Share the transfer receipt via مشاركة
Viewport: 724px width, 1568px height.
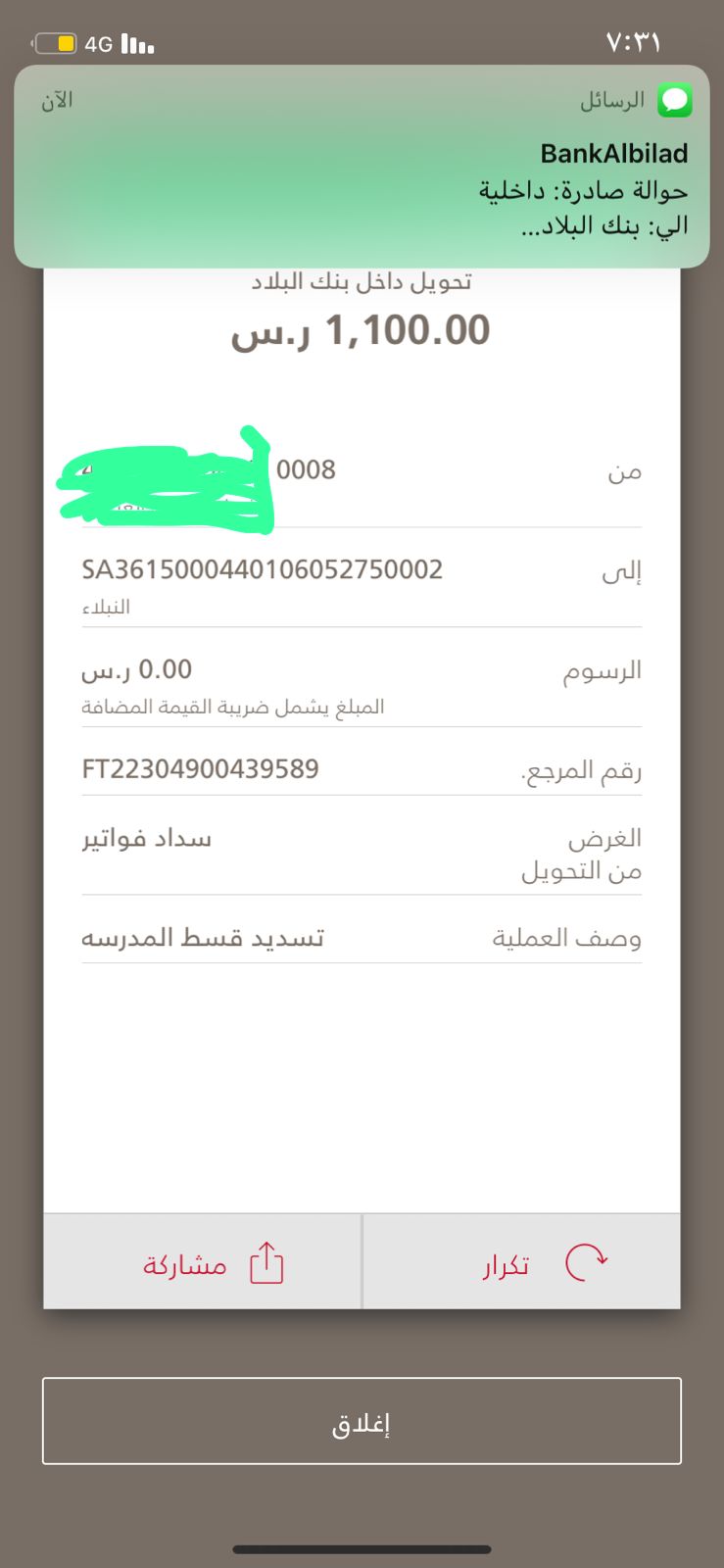[x=203, y=1261]
